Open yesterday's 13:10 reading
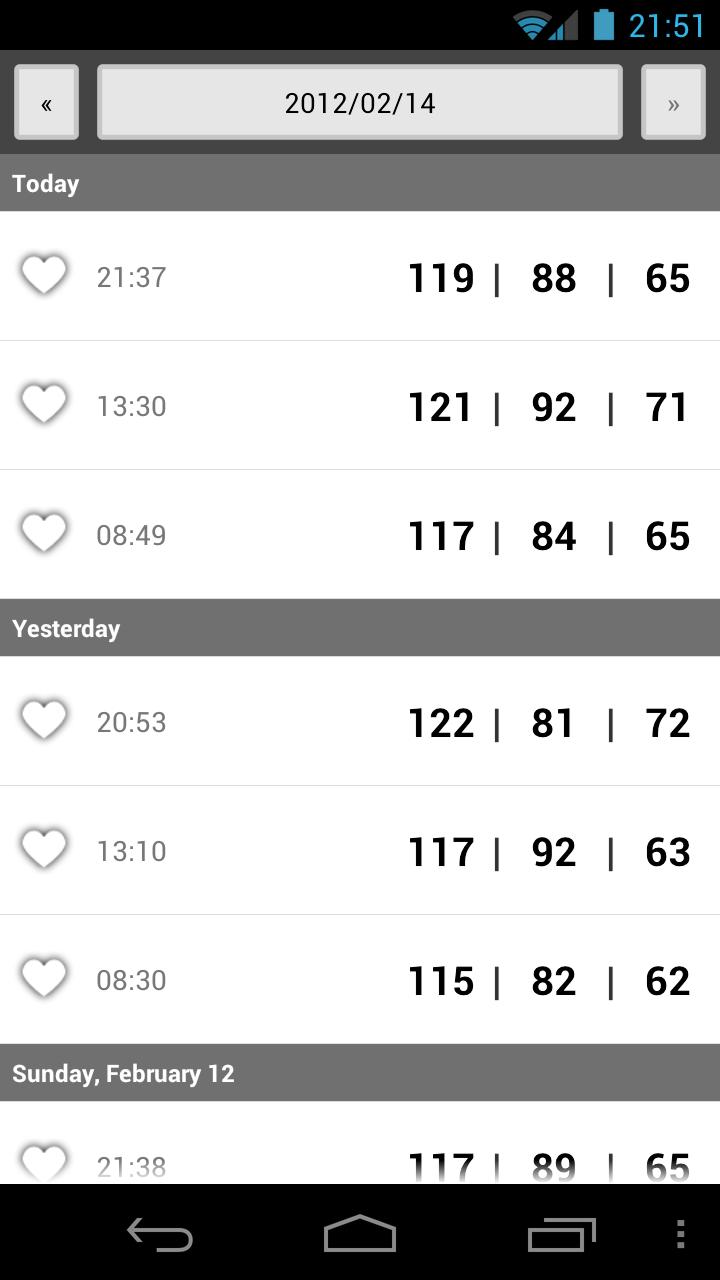 [x=360, y=850]
